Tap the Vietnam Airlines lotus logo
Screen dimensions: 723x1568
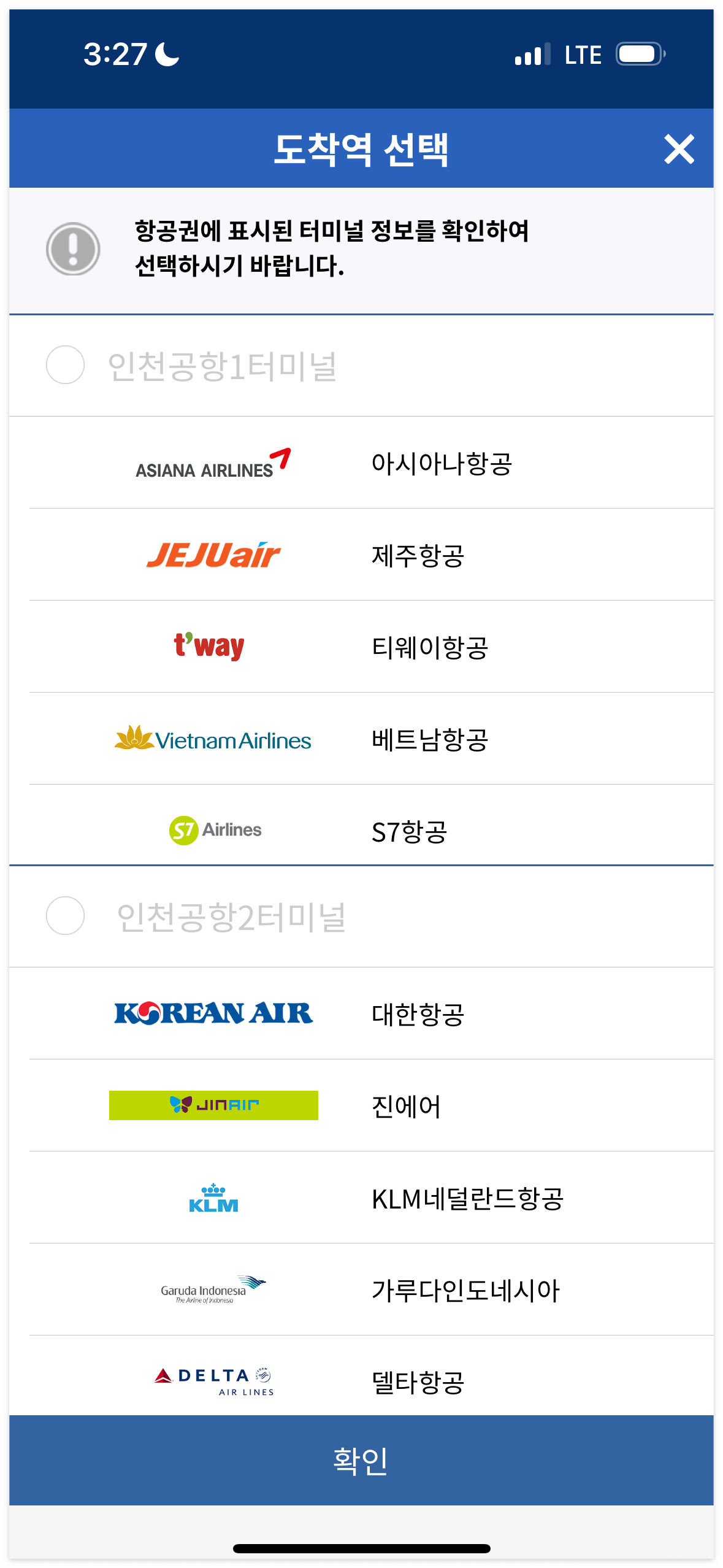[x=213, y=739]
